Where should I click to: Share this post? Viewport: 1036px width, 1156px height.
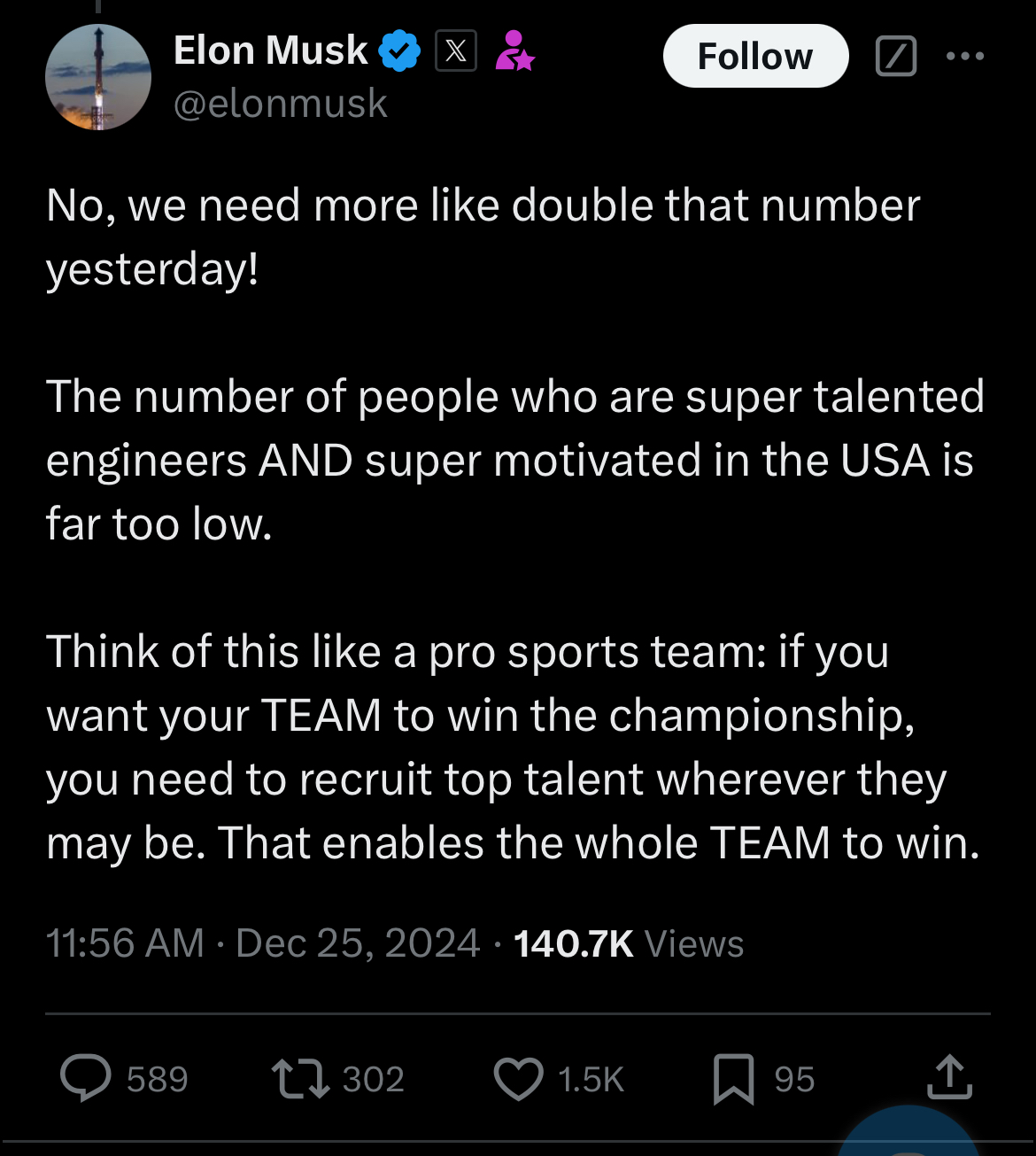tap(949, 1076)
